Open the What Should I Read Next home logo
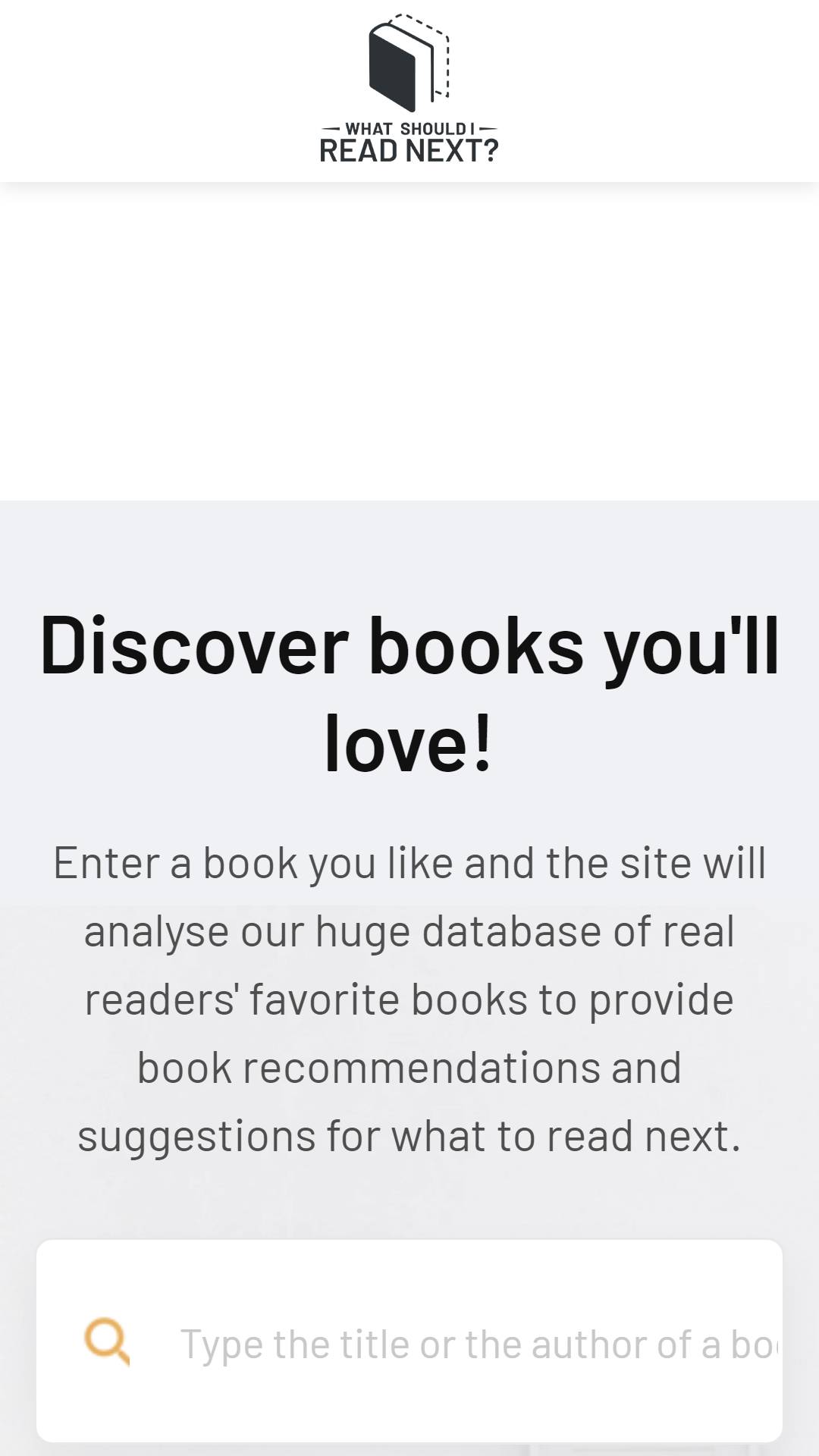Image resolution: width=819 pixels, height=1456 pixels. point(409,89)
